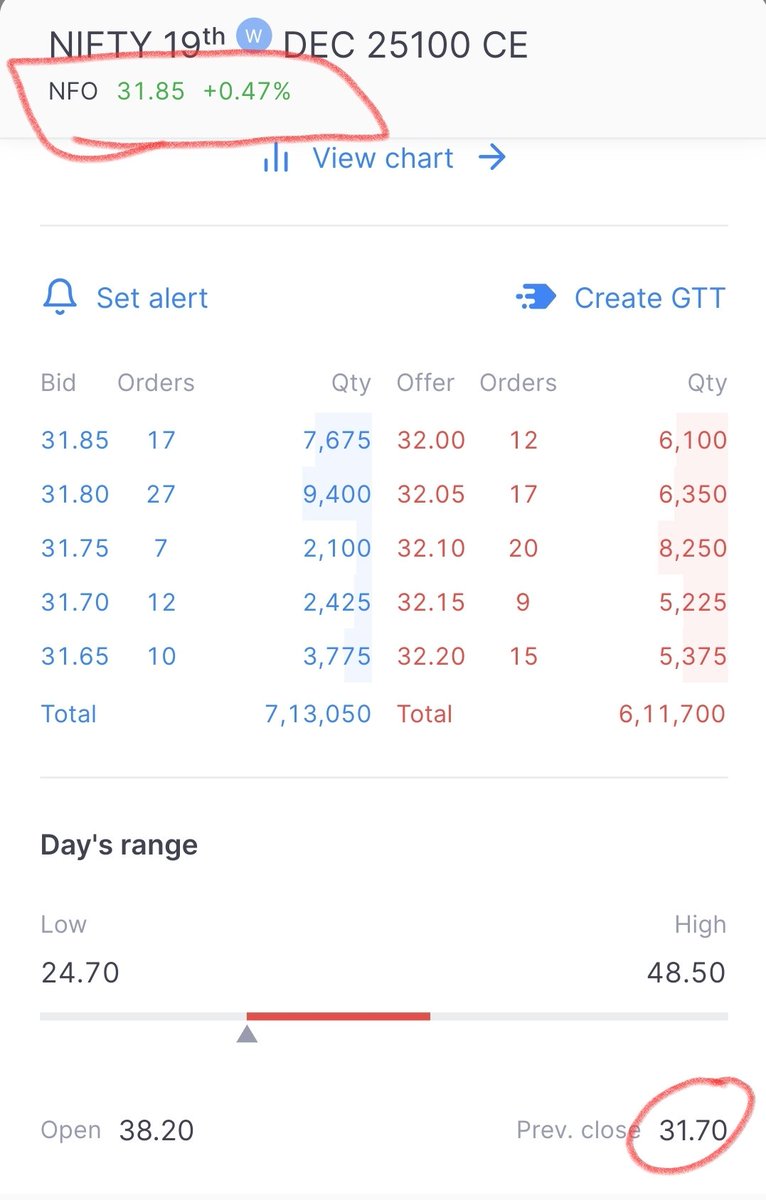
Task: Create a GTT order
Action: point(621,298)
